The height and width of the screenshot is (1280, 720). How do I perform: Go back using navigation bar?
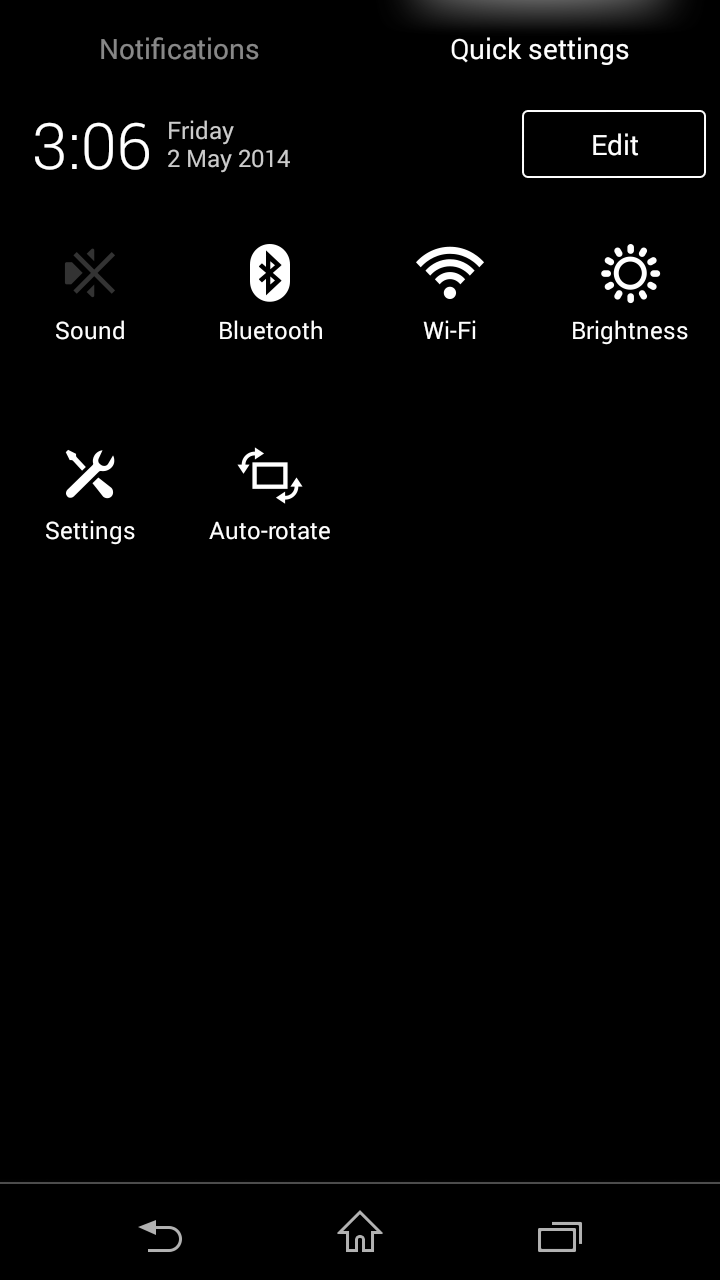point(160,1234)
